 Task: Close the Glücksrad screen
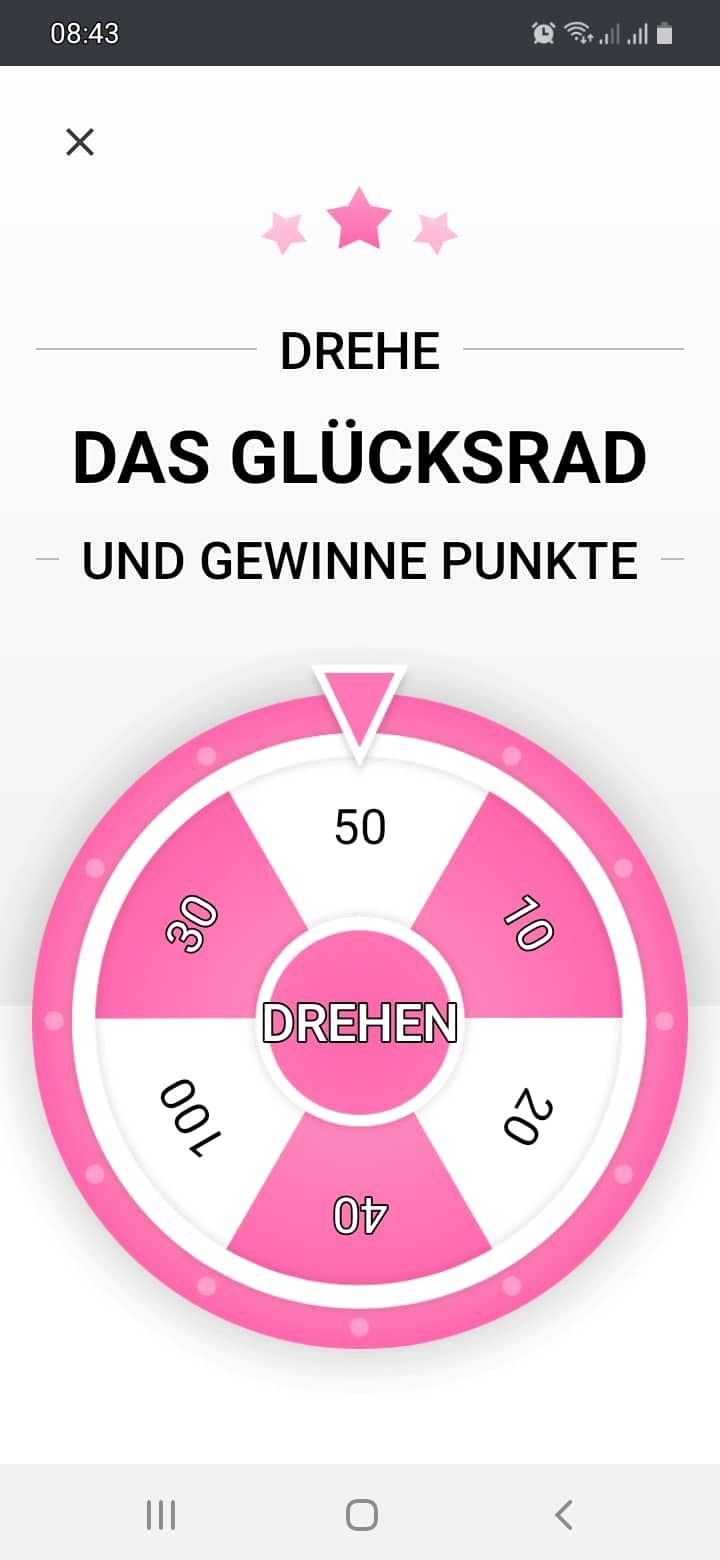(x=80, y=142)
